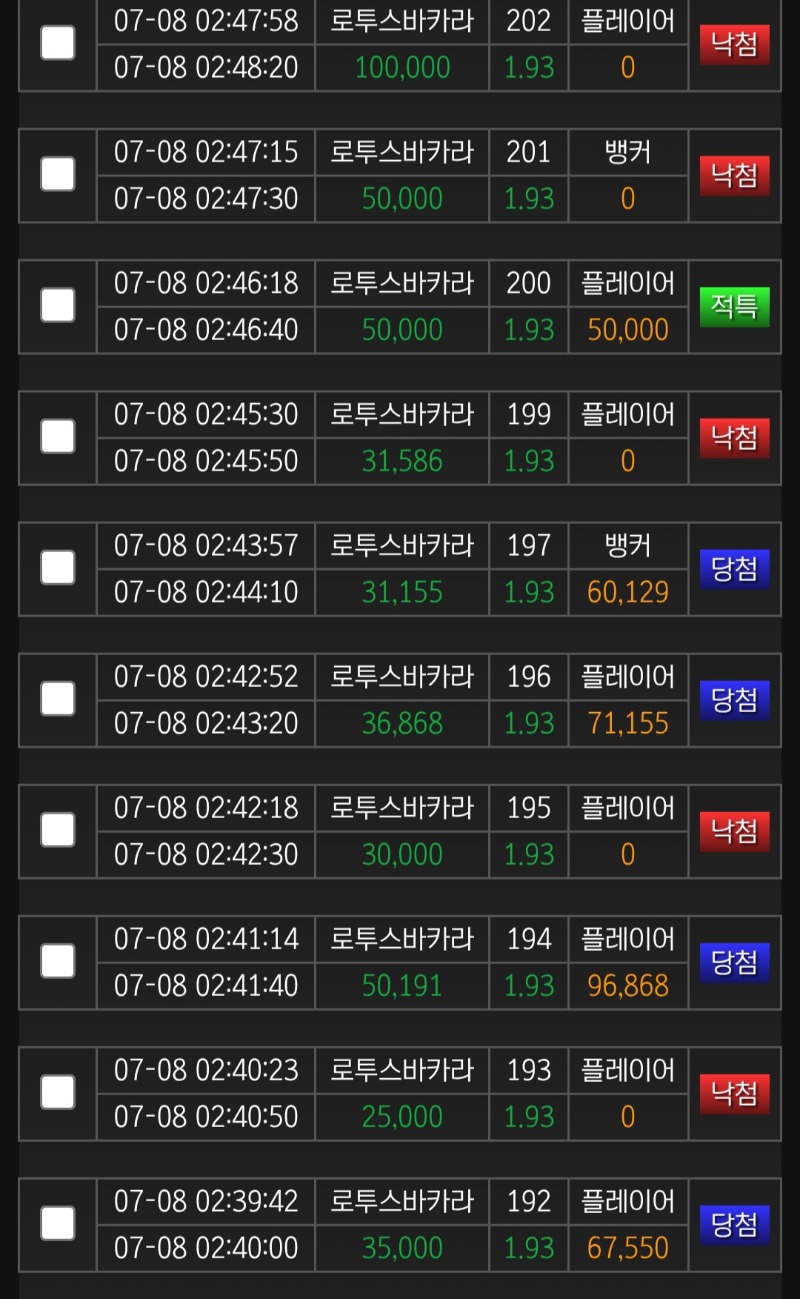Select the checkbox for round 192
Screen dimensions: 800x1299
coord(57,1223)
